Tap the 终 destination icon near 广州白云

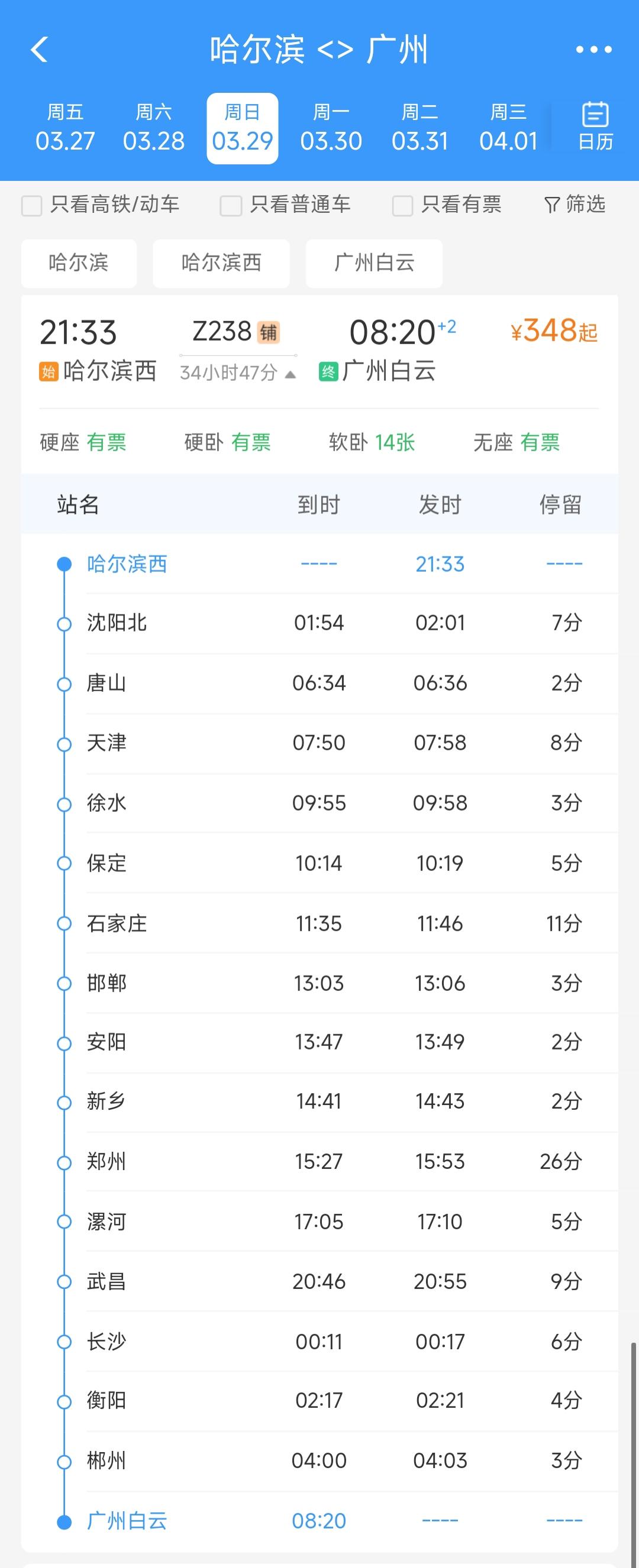click(328, 370)
